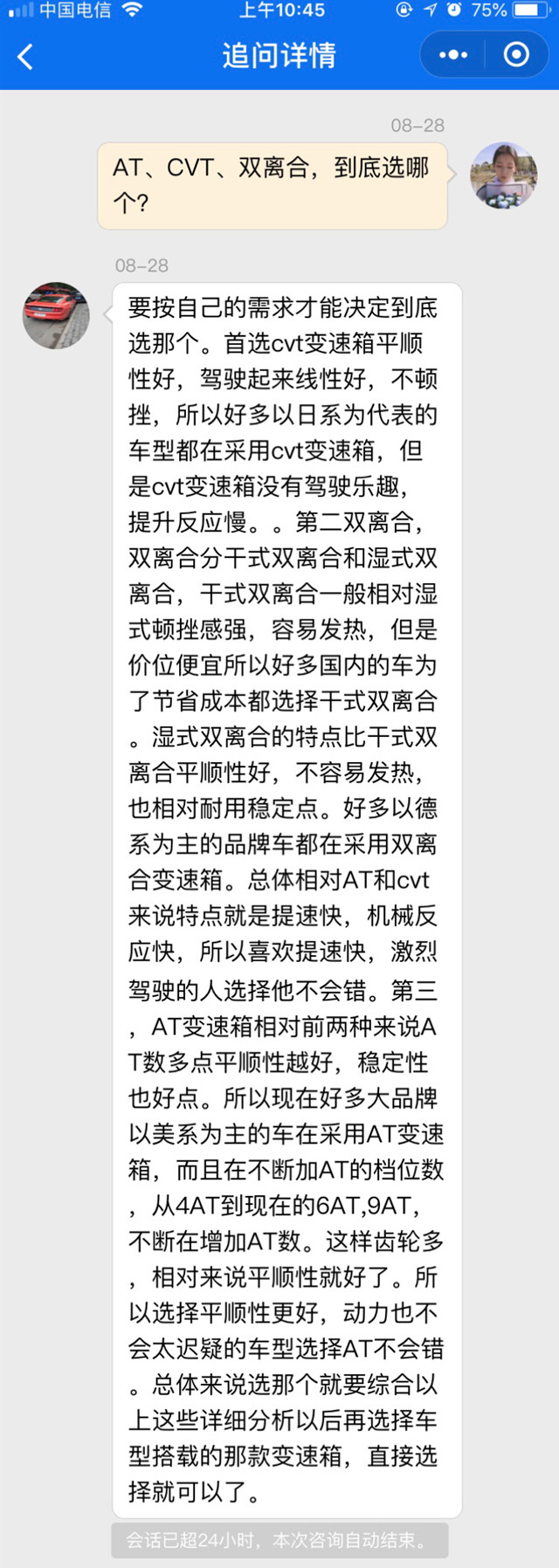Open the three-dot more options menu
Image resolution: width=559 pixels, height=1568 pixels.
click(453, 55)
